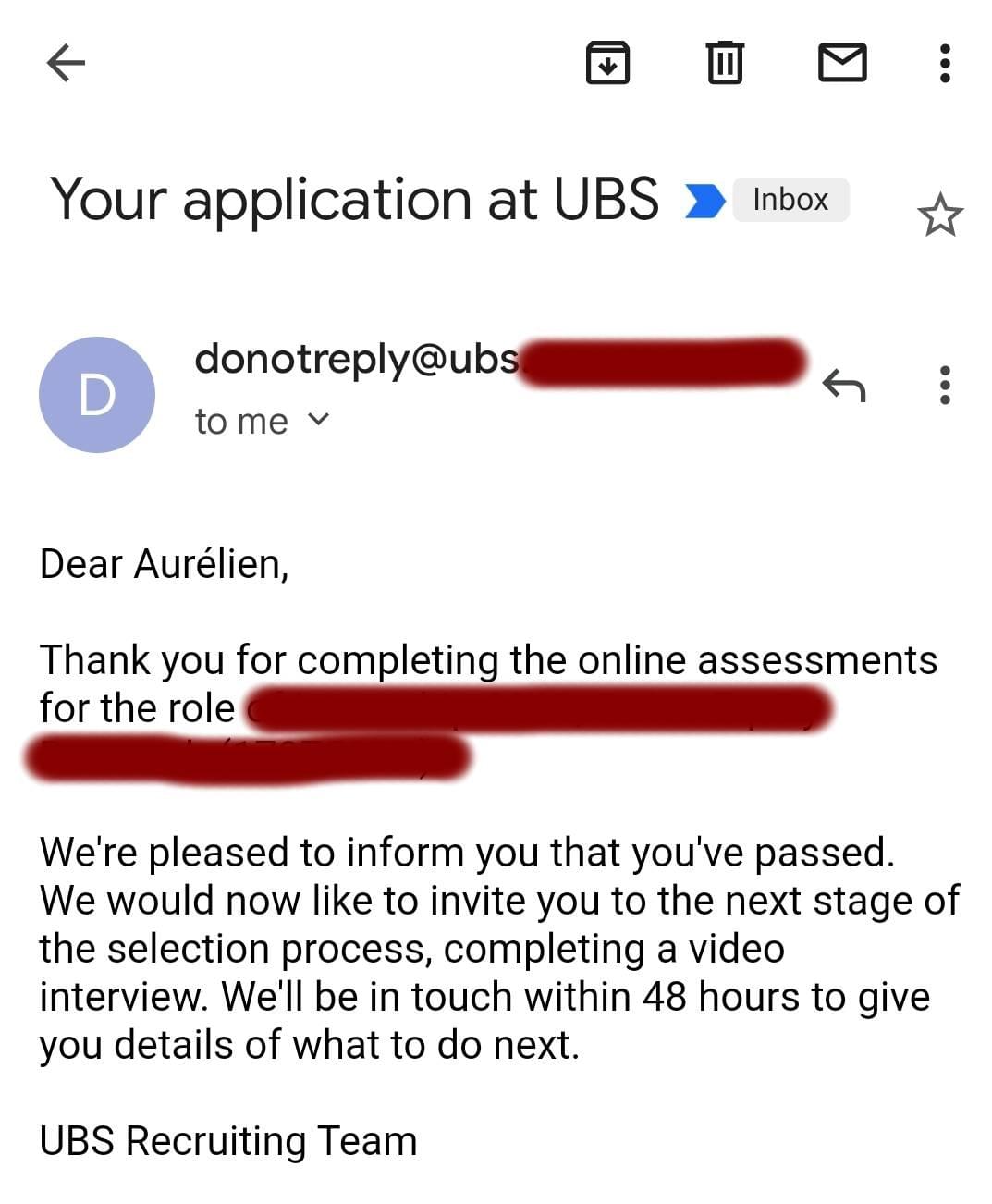The height and width of the screenshot is (1204, 992).
Task: Delete this email with the trash icon
Action: coord(725,63)
